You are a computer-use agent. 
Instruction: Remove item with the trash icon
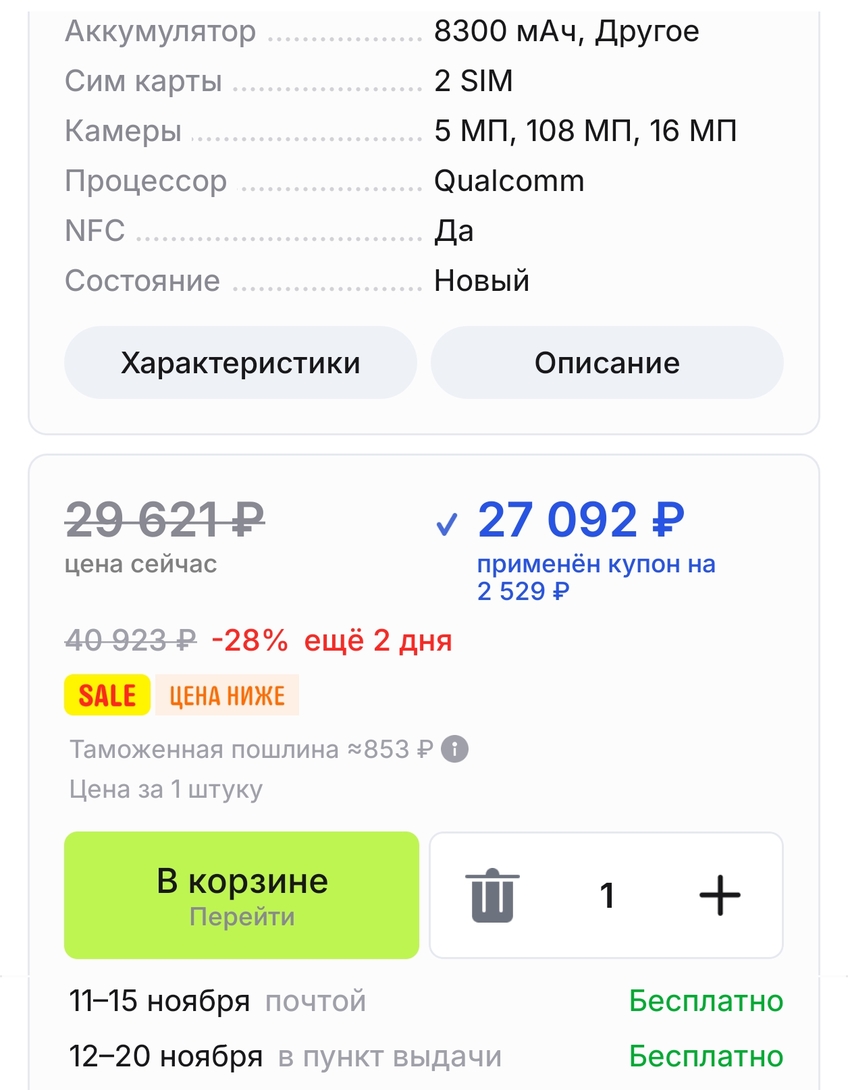pyautogui.click(x=492, y=896)
